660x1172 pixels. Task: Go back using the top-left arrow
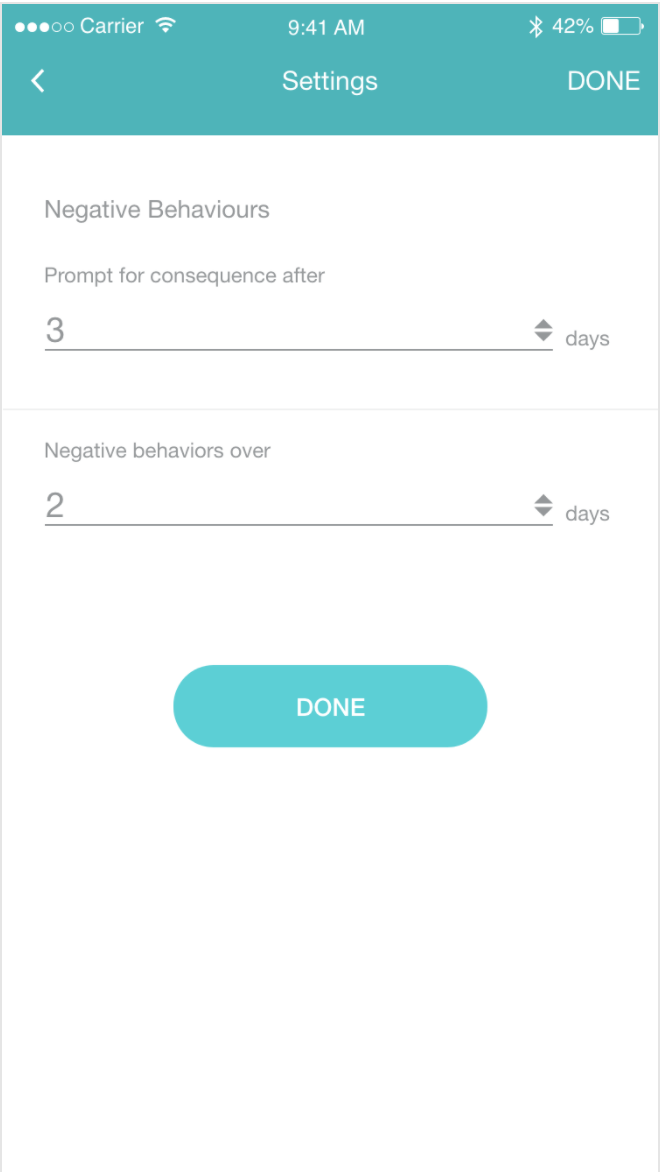38,81
